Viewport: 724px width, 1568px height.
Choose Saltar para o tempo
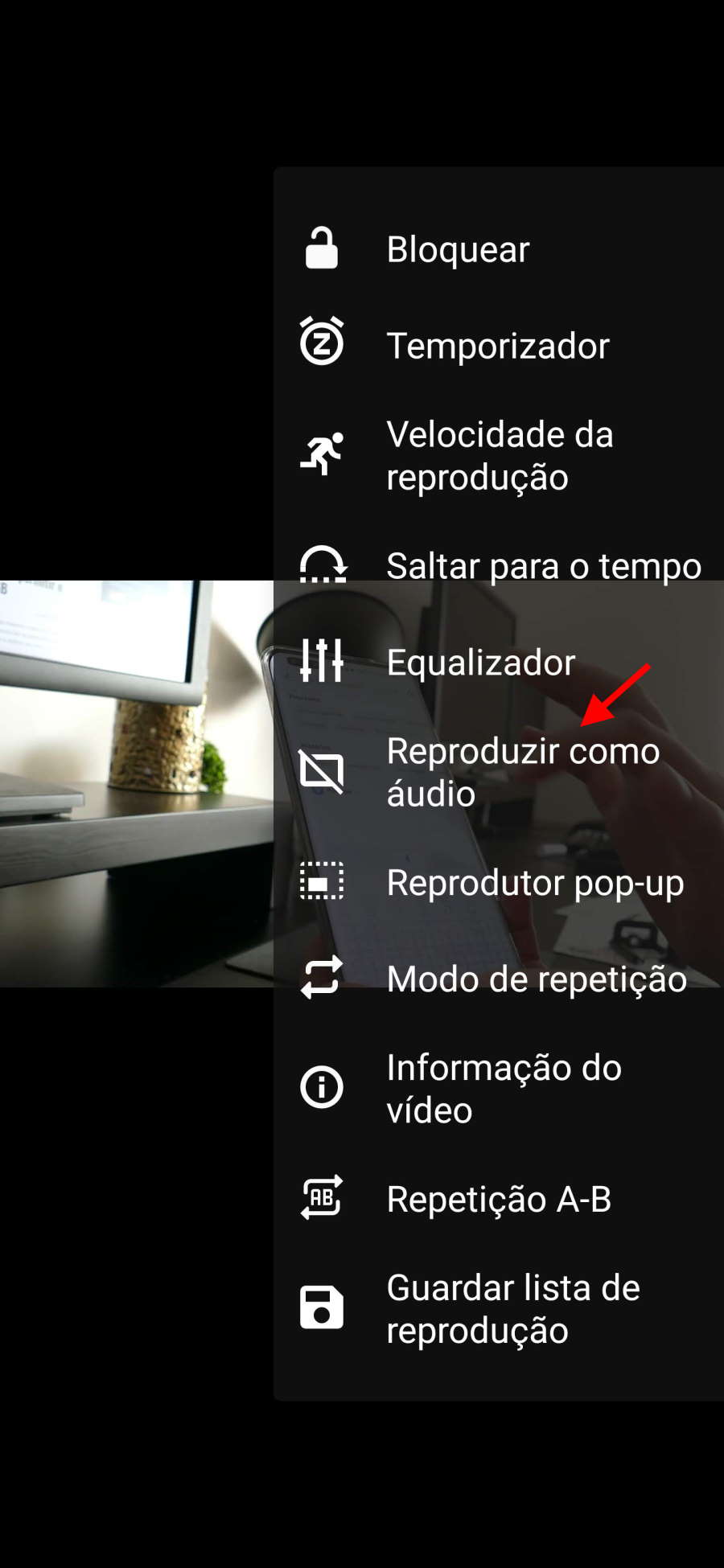point(499,565)
